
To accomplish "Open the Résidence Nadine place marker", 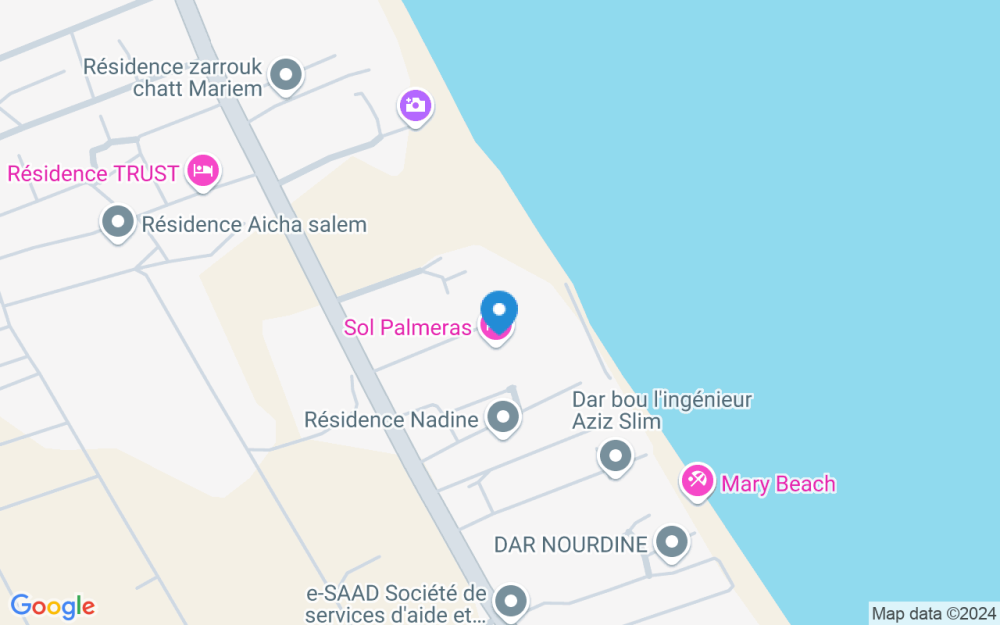I will pyautogui.click(x=503, y=418).
